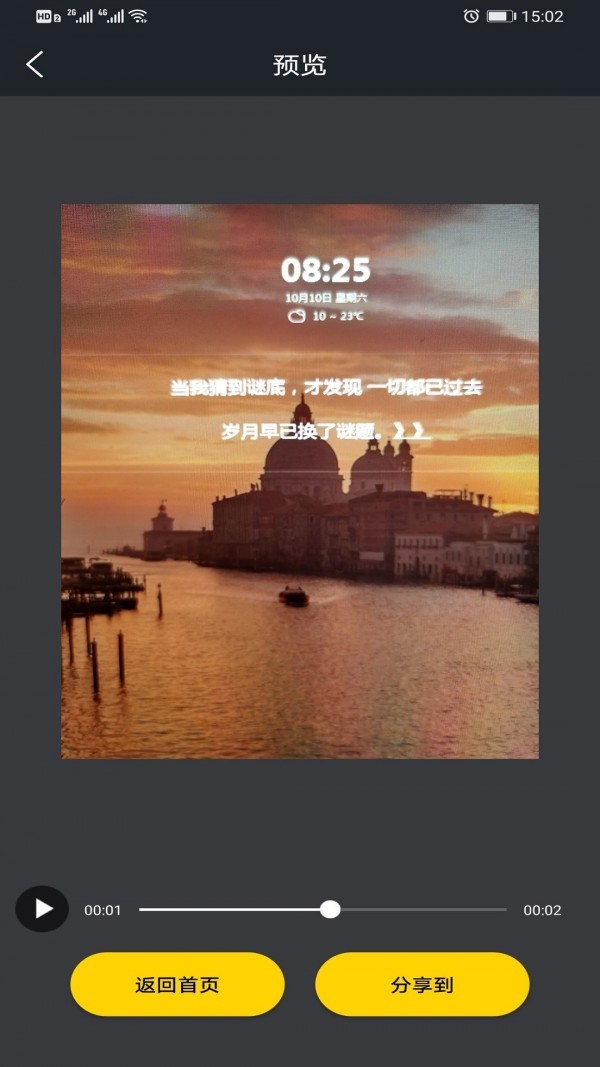Image resolution: width=600 pixels, height=1067 pixels.
Task: Play the video preview
Action: point(42,909)
